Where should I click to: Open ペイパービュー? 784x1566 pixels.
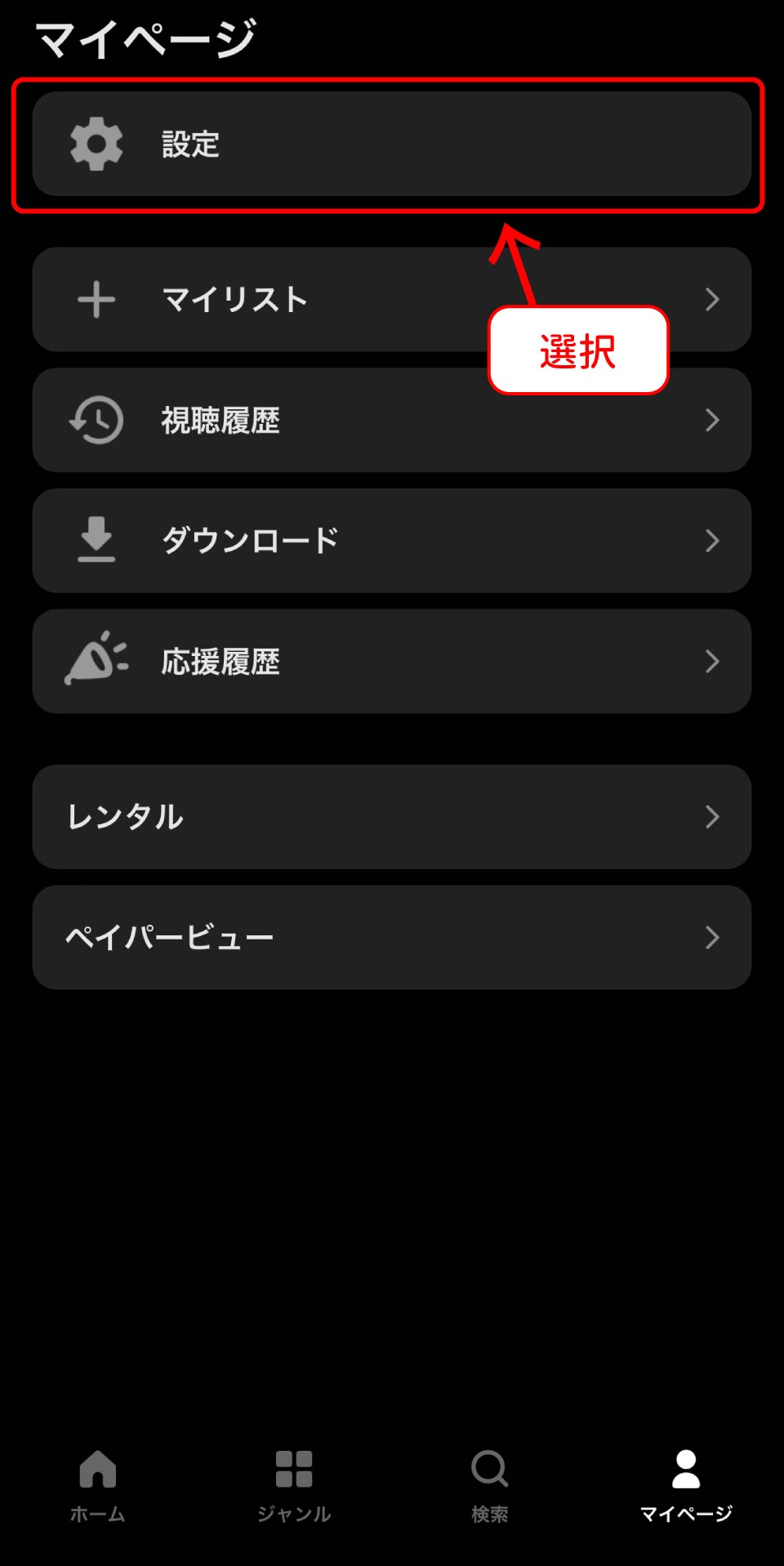click(390, 938)
